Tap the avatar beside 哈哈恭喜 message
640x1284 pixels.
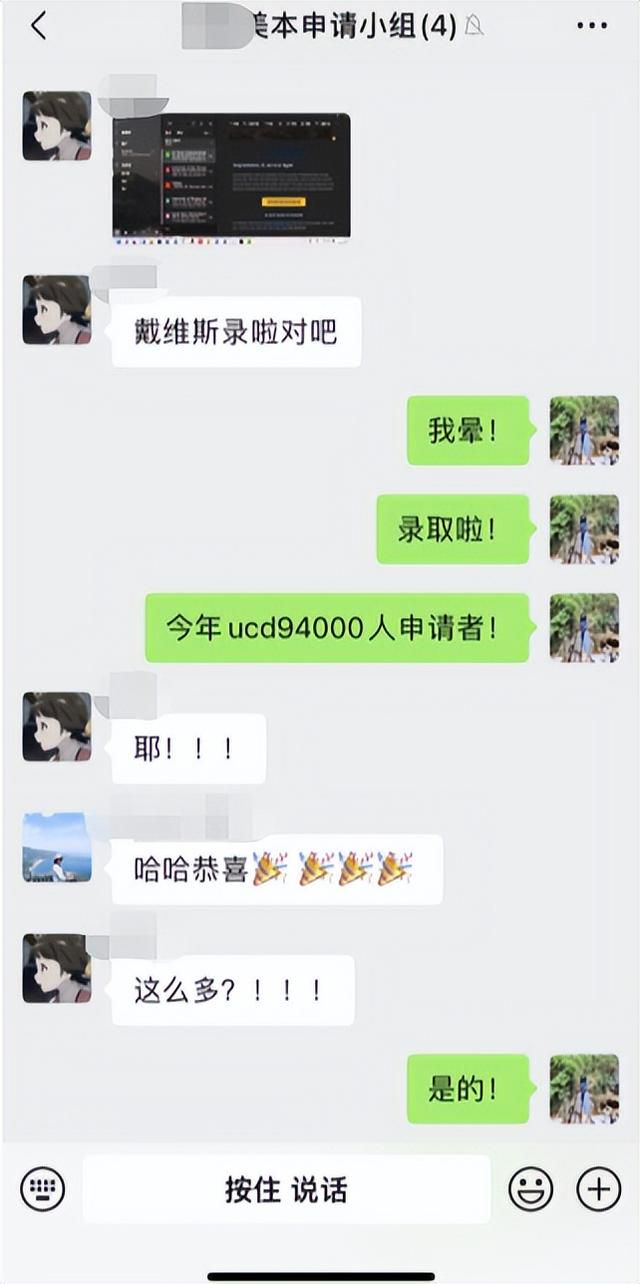pyautogui.click(x=57, y=847)
